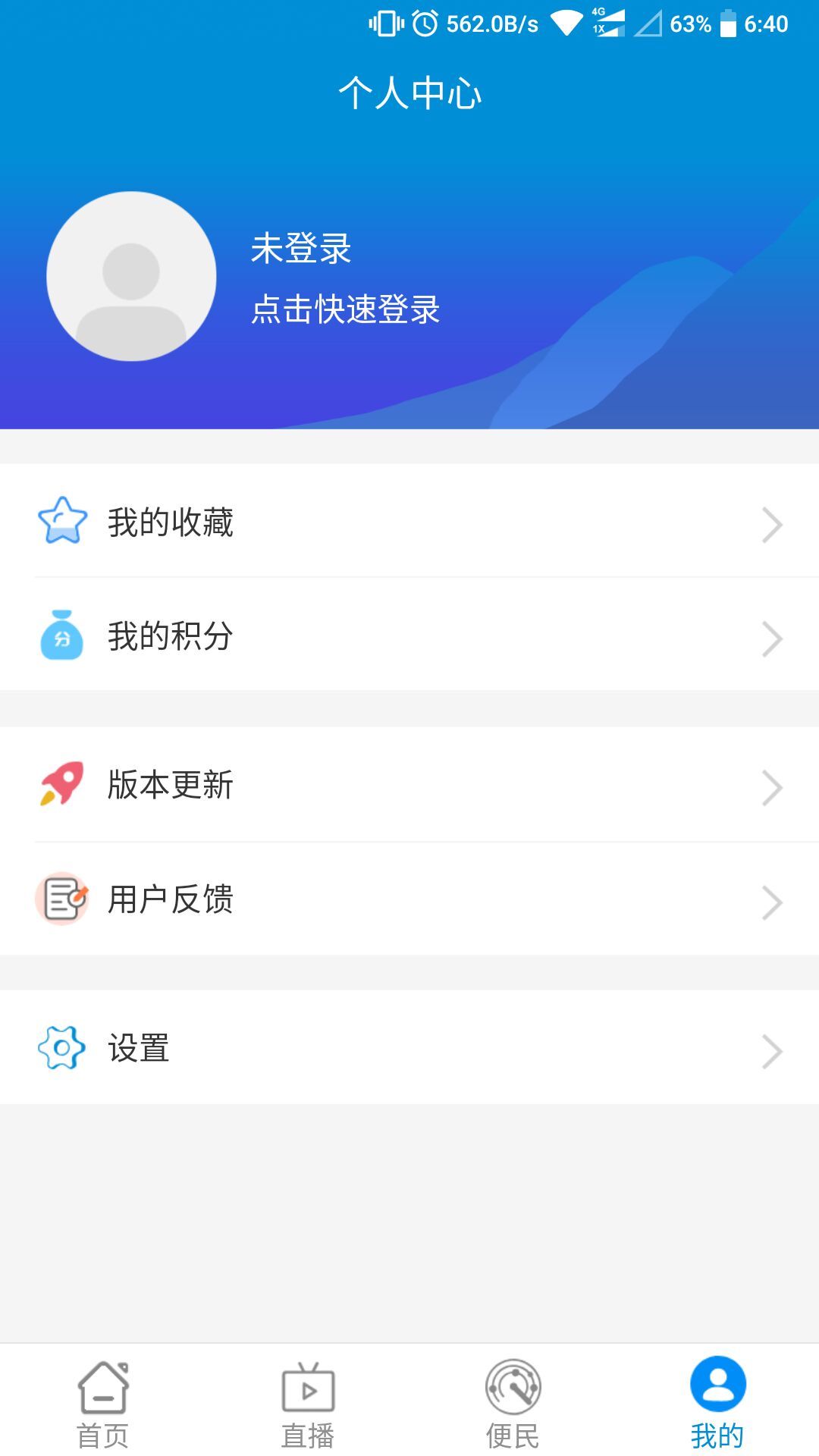Tap the default profile avatar
819x1456 pixels.
pos(131,276)
